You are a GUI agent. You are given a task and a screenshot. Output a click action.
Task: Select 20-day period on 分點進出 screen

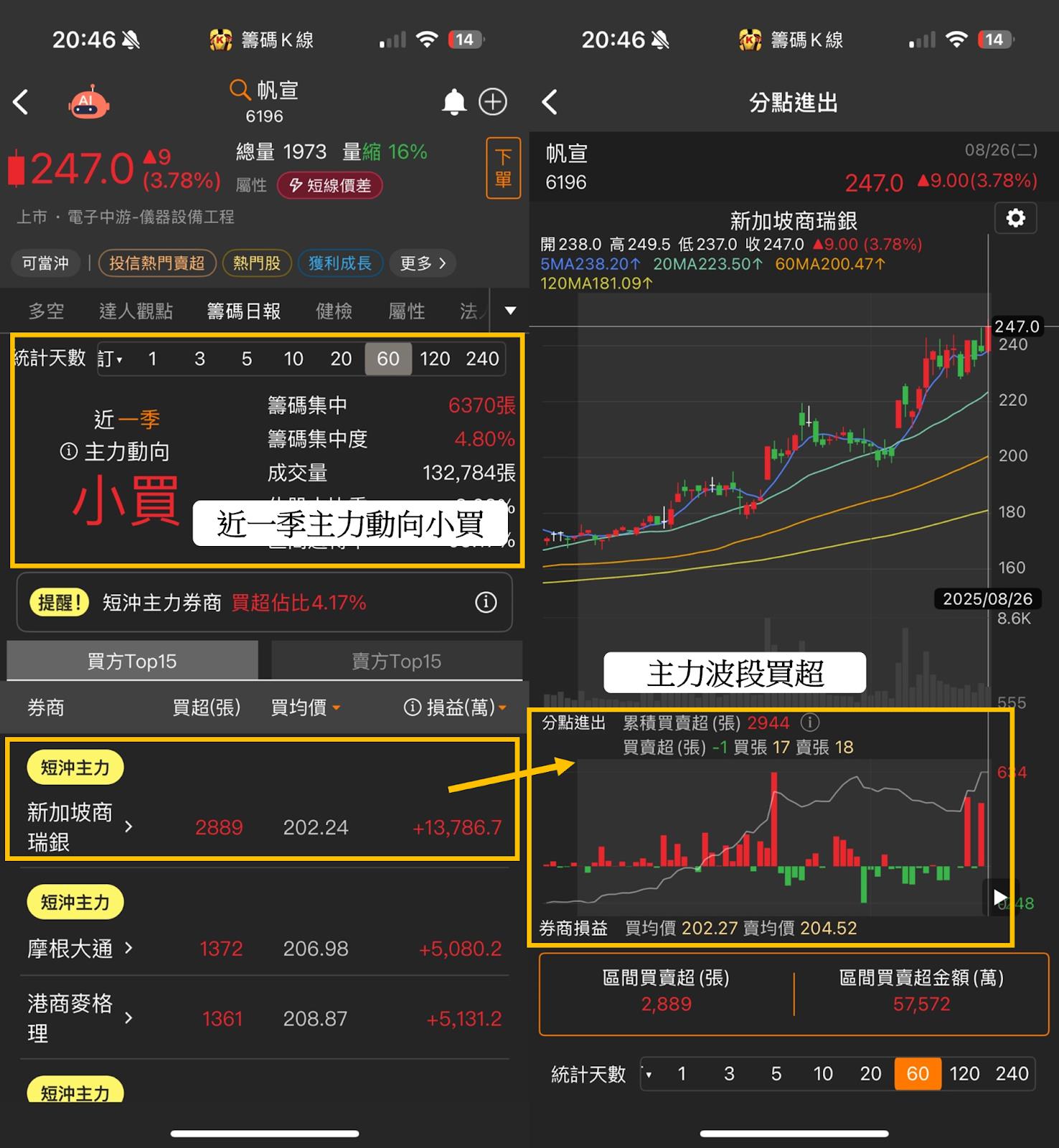tap(870, 1073)
